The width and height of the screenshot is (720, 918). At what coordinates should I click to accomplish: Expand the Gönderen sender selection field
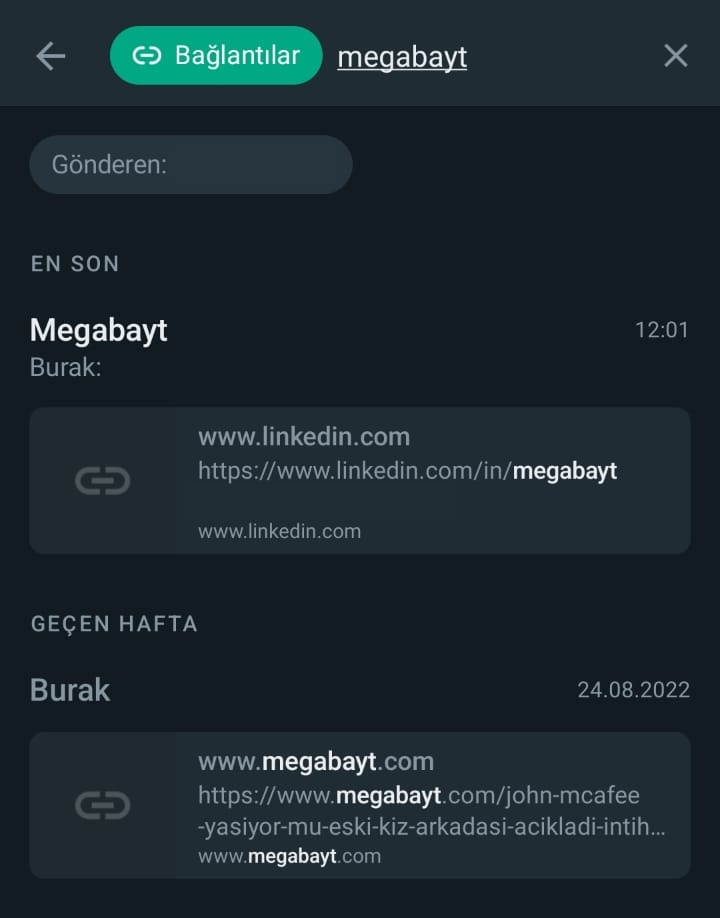[x=190, y=164]
